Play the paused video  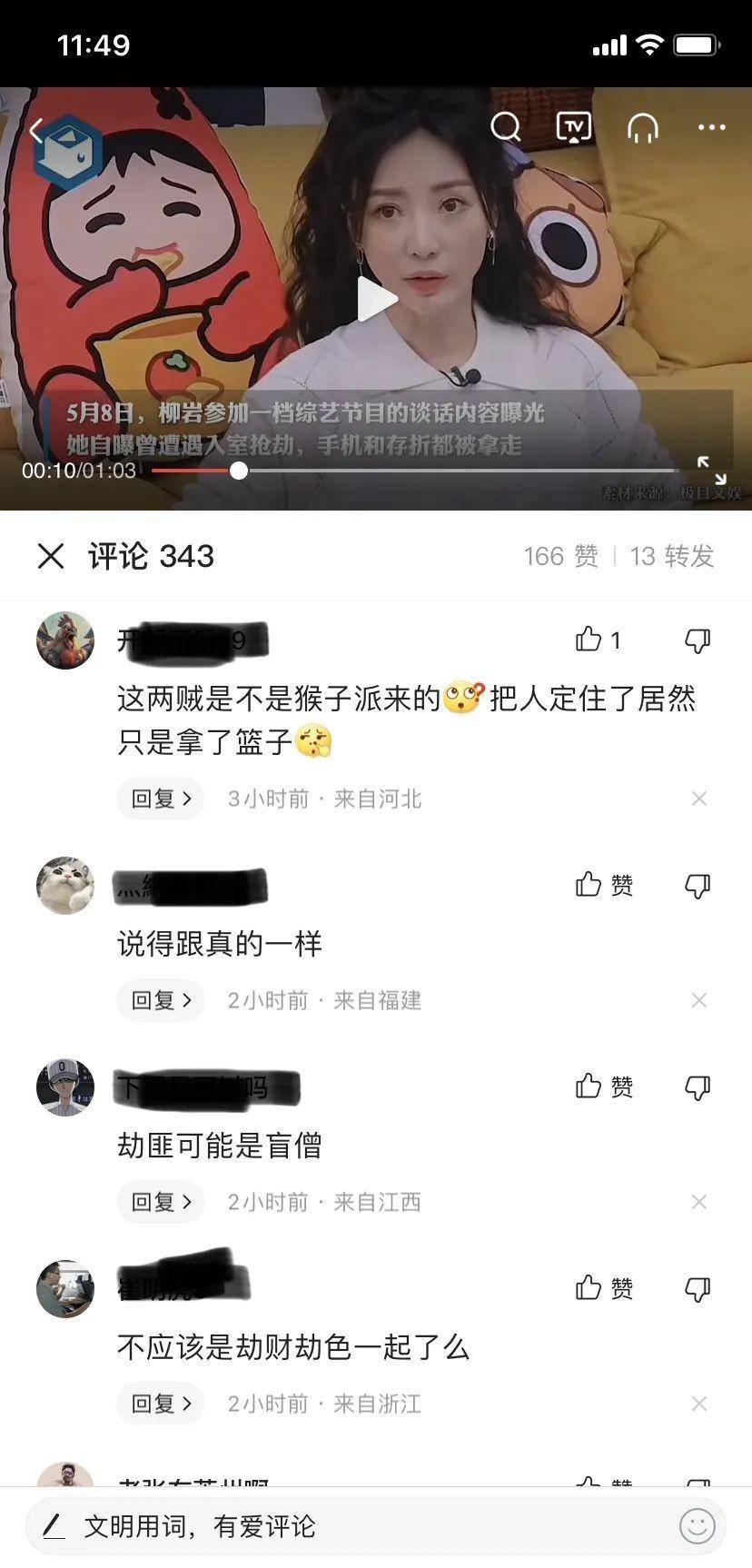click(376, 298)
